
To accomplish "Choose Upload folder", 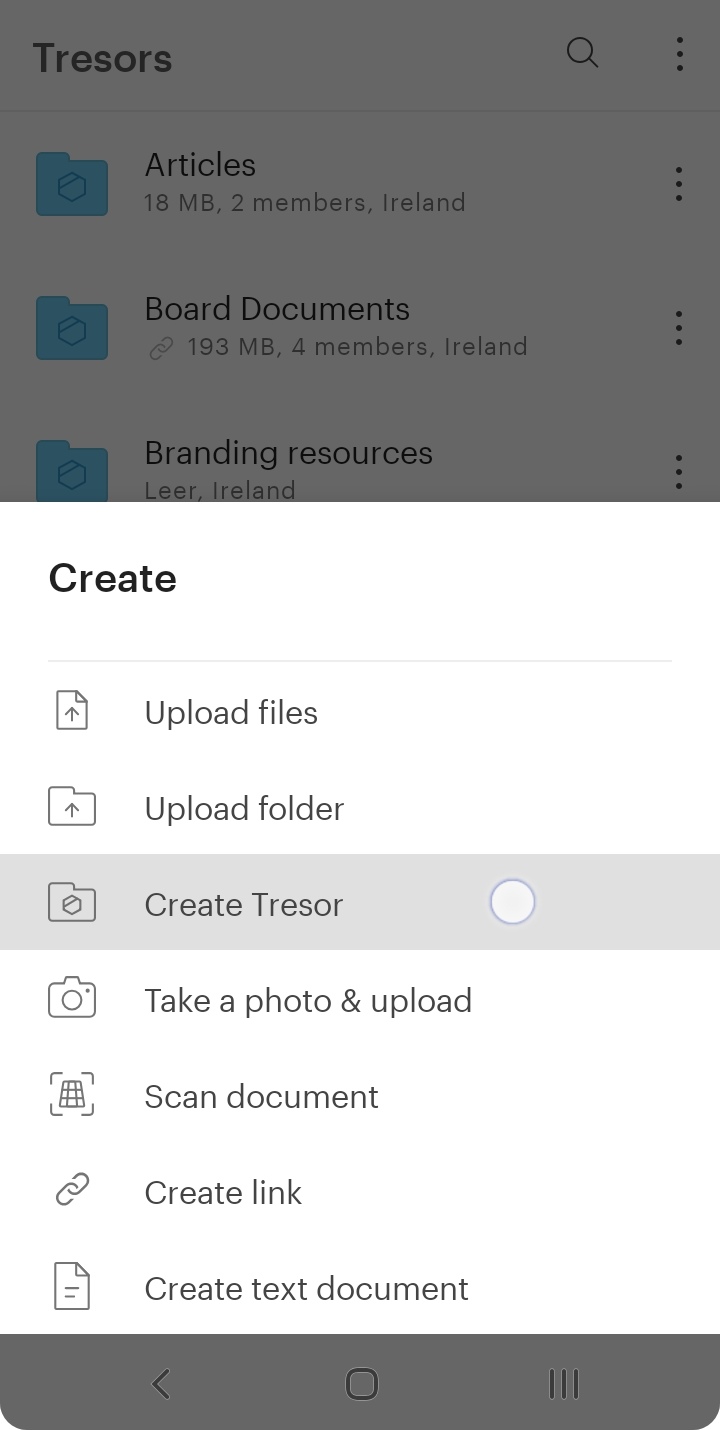I will pyautogui.click(x=360, y=808).
